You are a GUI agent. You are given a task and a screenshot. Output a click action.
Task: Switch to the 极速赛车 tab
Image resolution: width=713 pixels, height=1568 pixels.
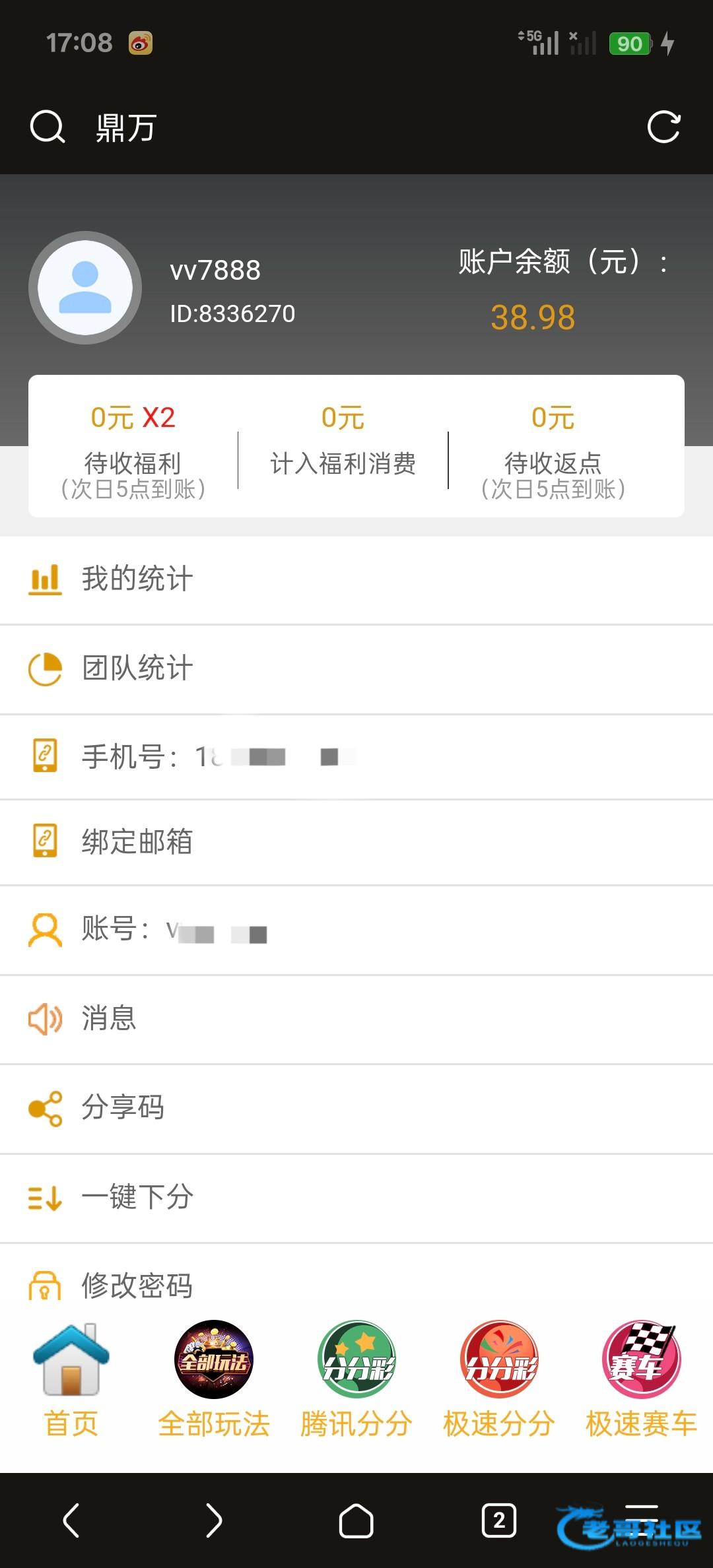click(x=641, y=1381)
